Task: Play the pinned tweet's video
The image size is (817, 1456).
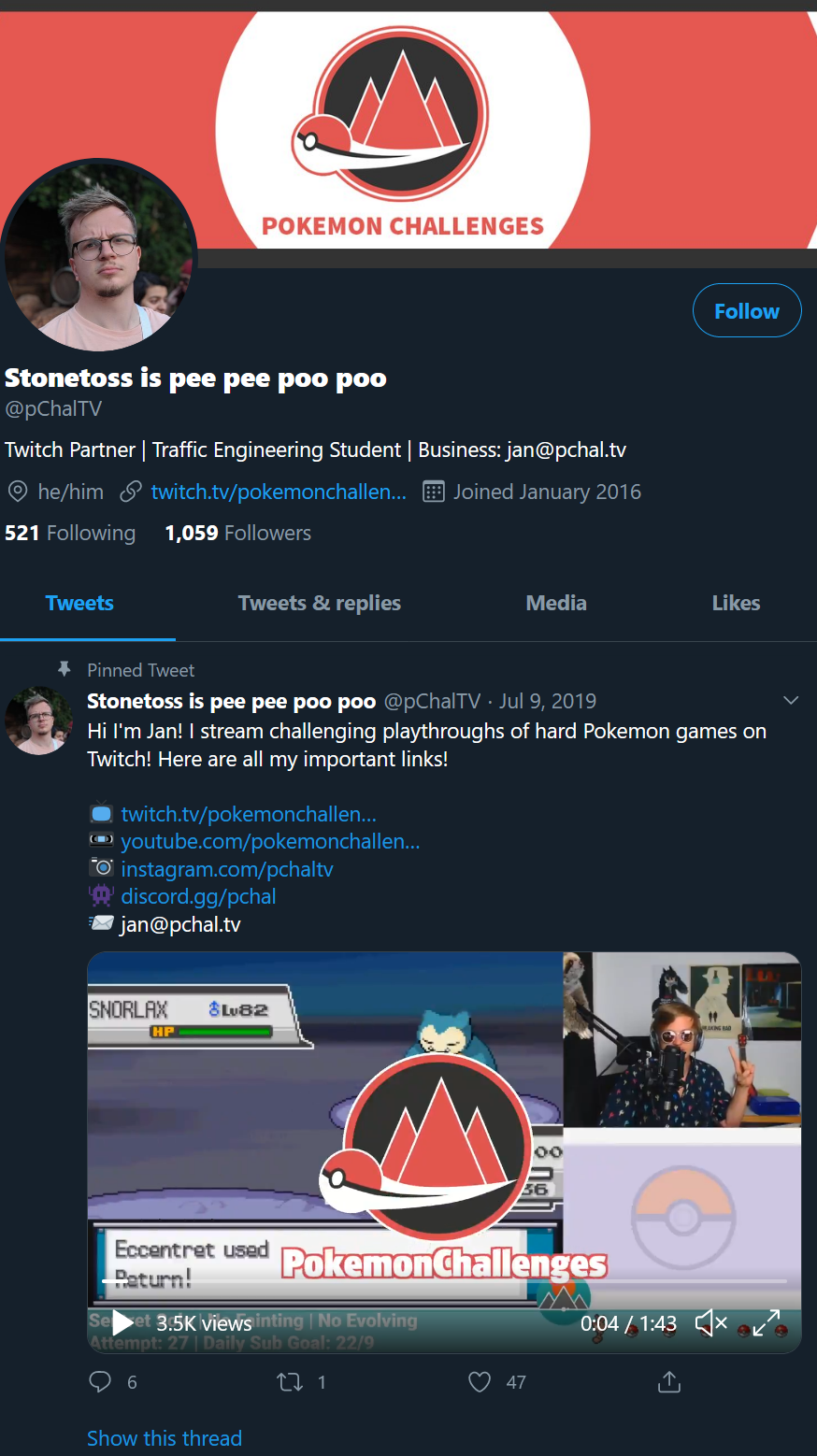Action: pyautogui.click(x=122, y=1322)
